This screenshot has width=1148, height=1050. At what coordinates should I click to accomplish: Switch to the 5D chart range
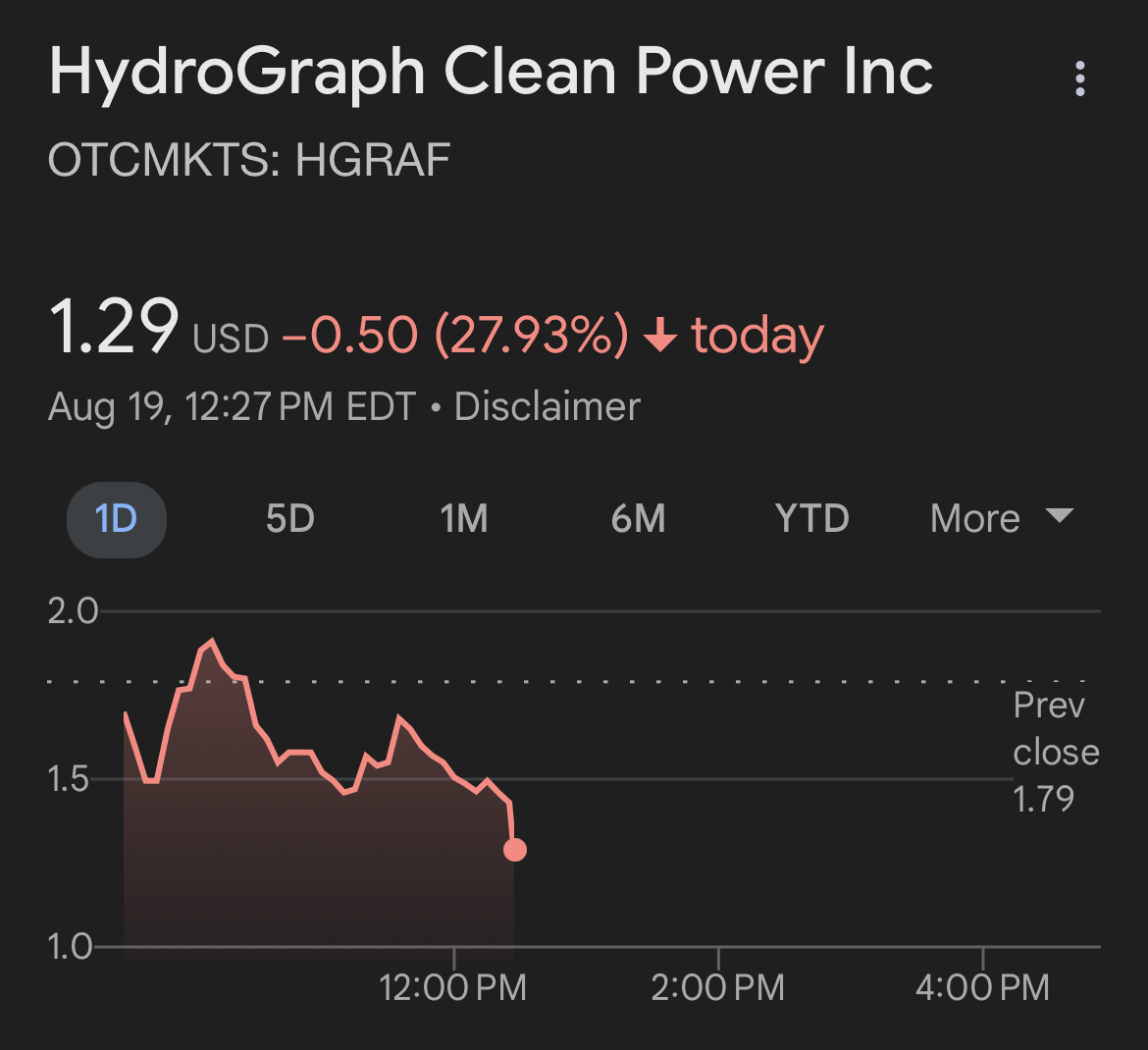pyautogui.click(x=289, y=519)
